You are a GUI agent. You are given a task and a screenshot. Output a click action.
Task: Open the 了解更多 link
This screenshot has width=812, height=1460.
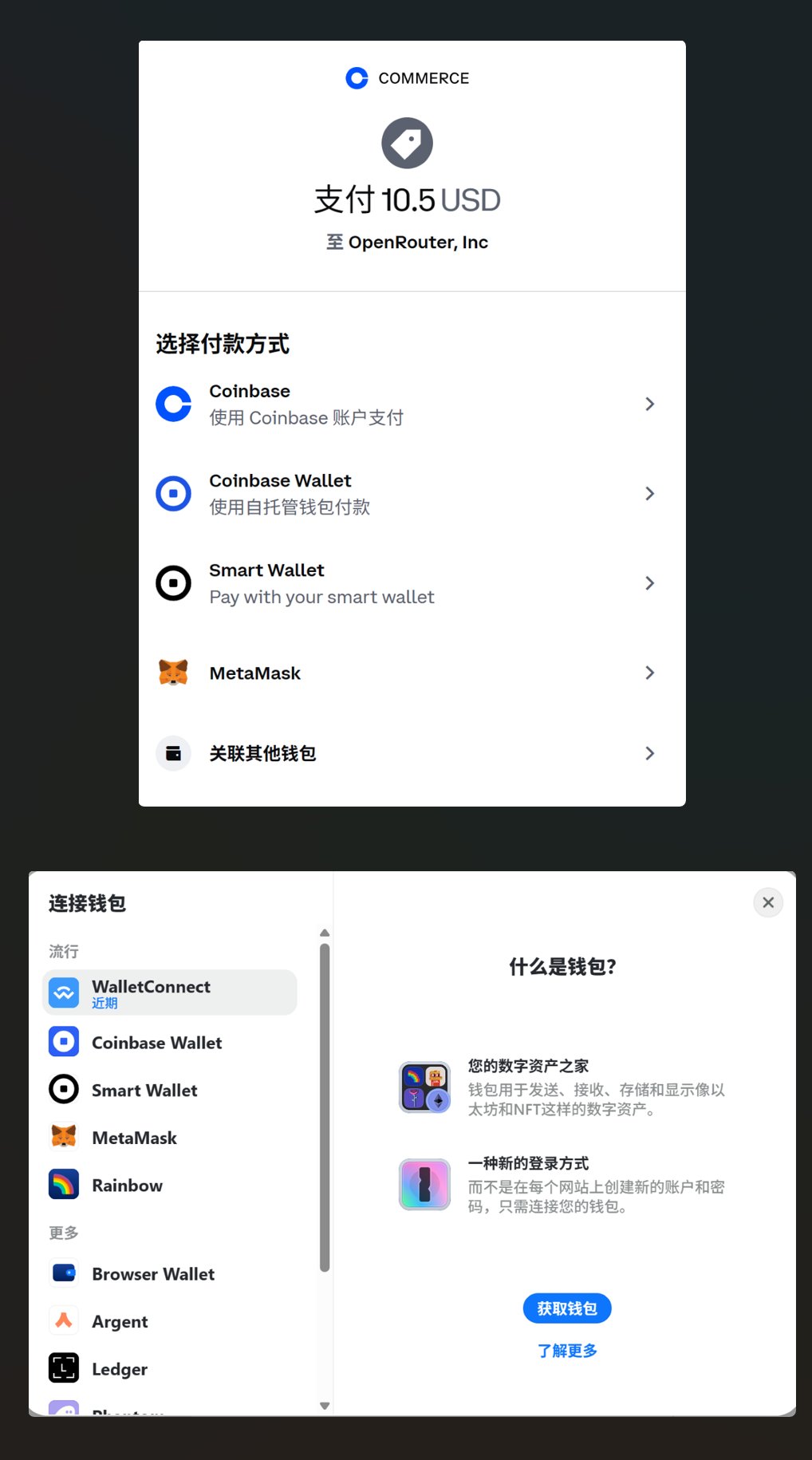coord(567,1350)
